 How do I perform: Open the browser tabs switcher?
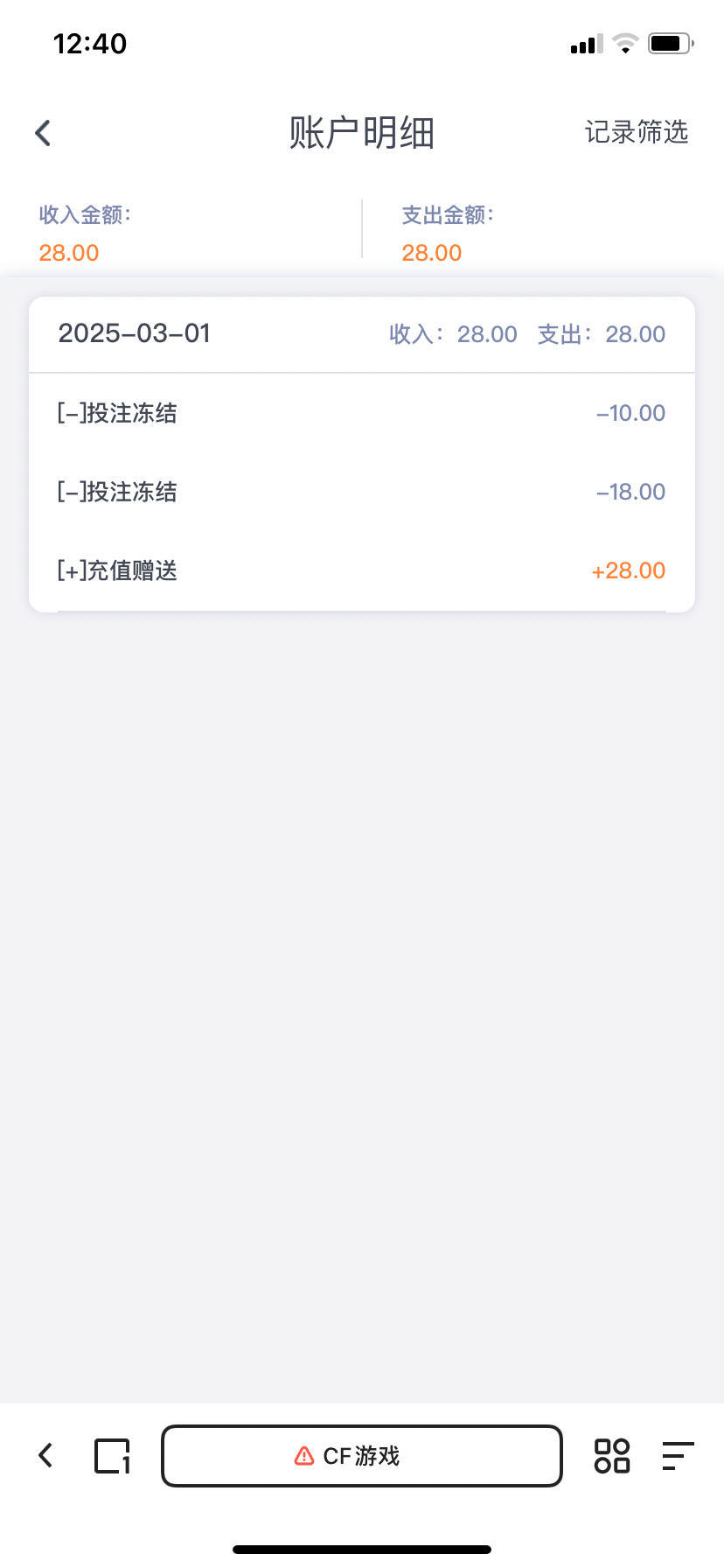coord(112,1456)
